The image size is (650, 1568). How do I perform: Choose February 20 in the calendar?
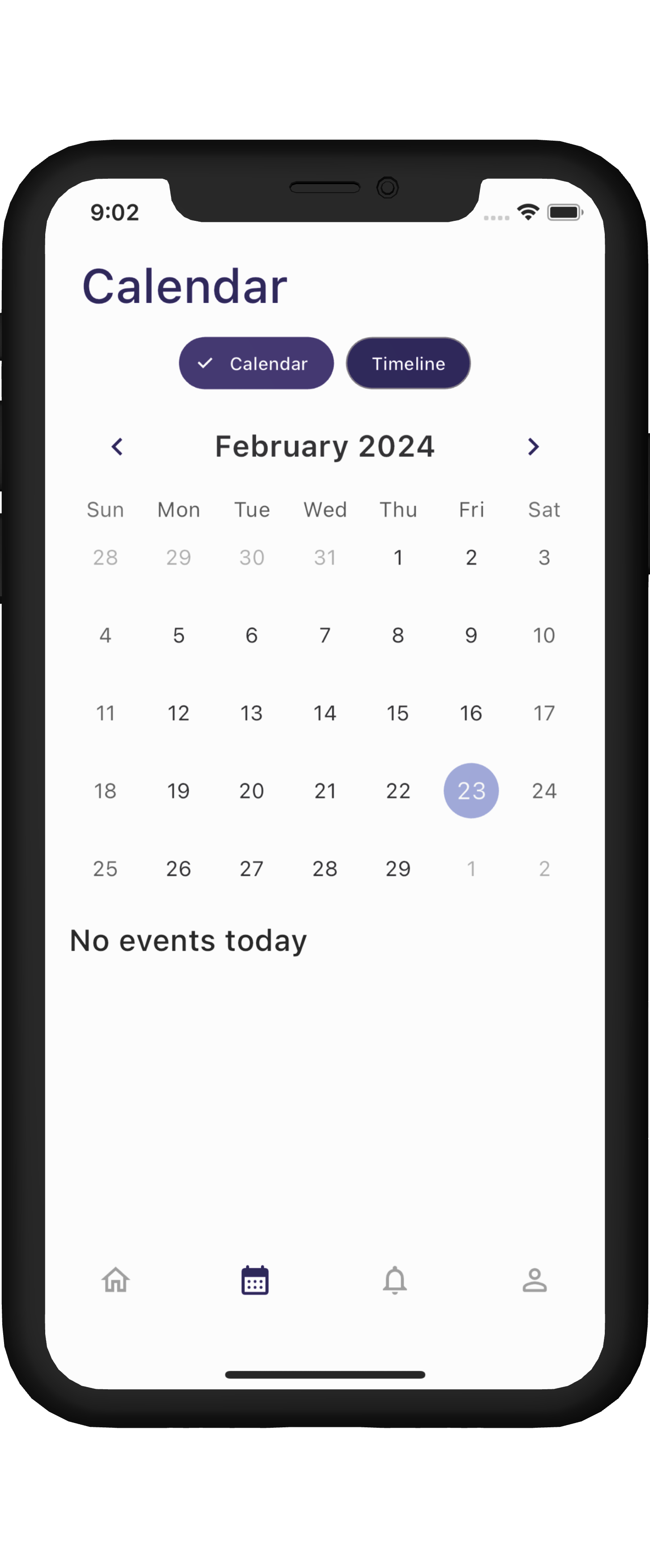252,791
